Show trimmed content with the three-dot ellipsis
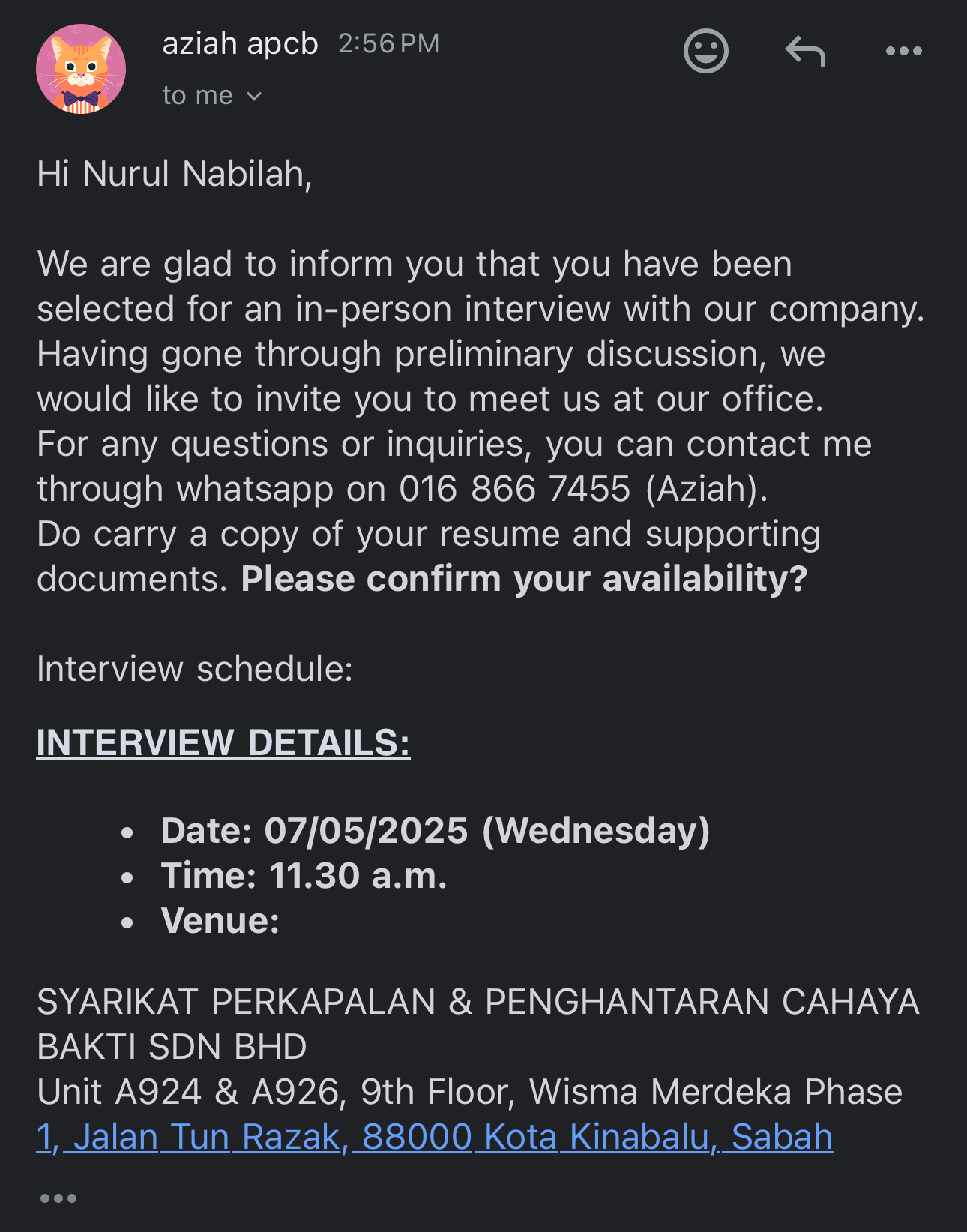967x1232 pixels. tap(58, 1198)
